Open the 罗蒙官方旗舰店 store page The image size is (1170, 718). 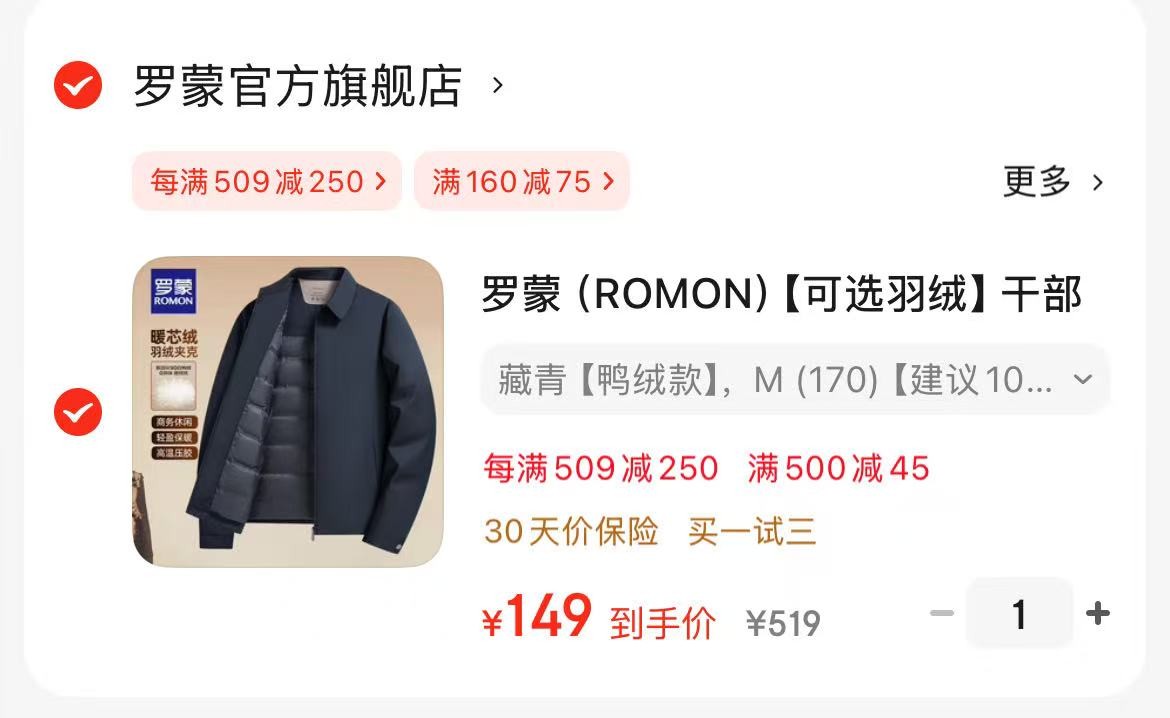coord(298,86)
